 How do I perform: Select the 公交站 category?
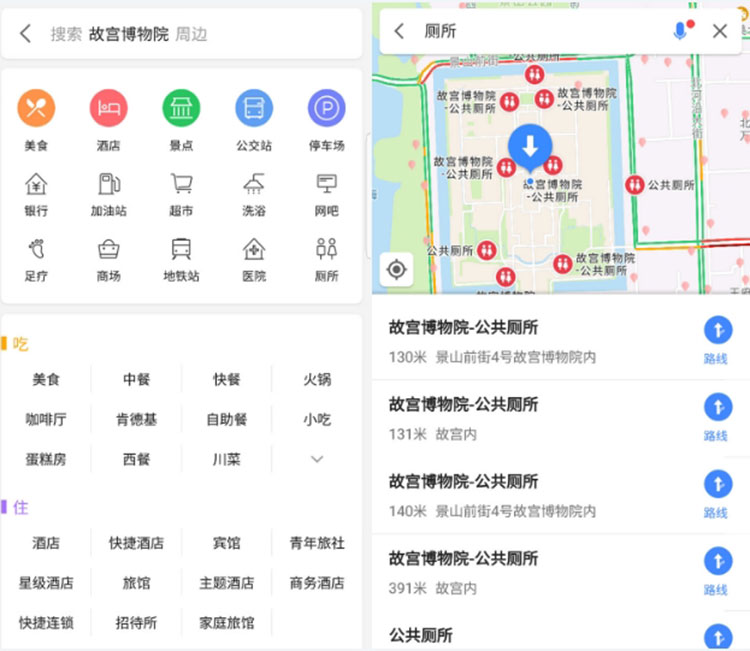tap(254, 108)
